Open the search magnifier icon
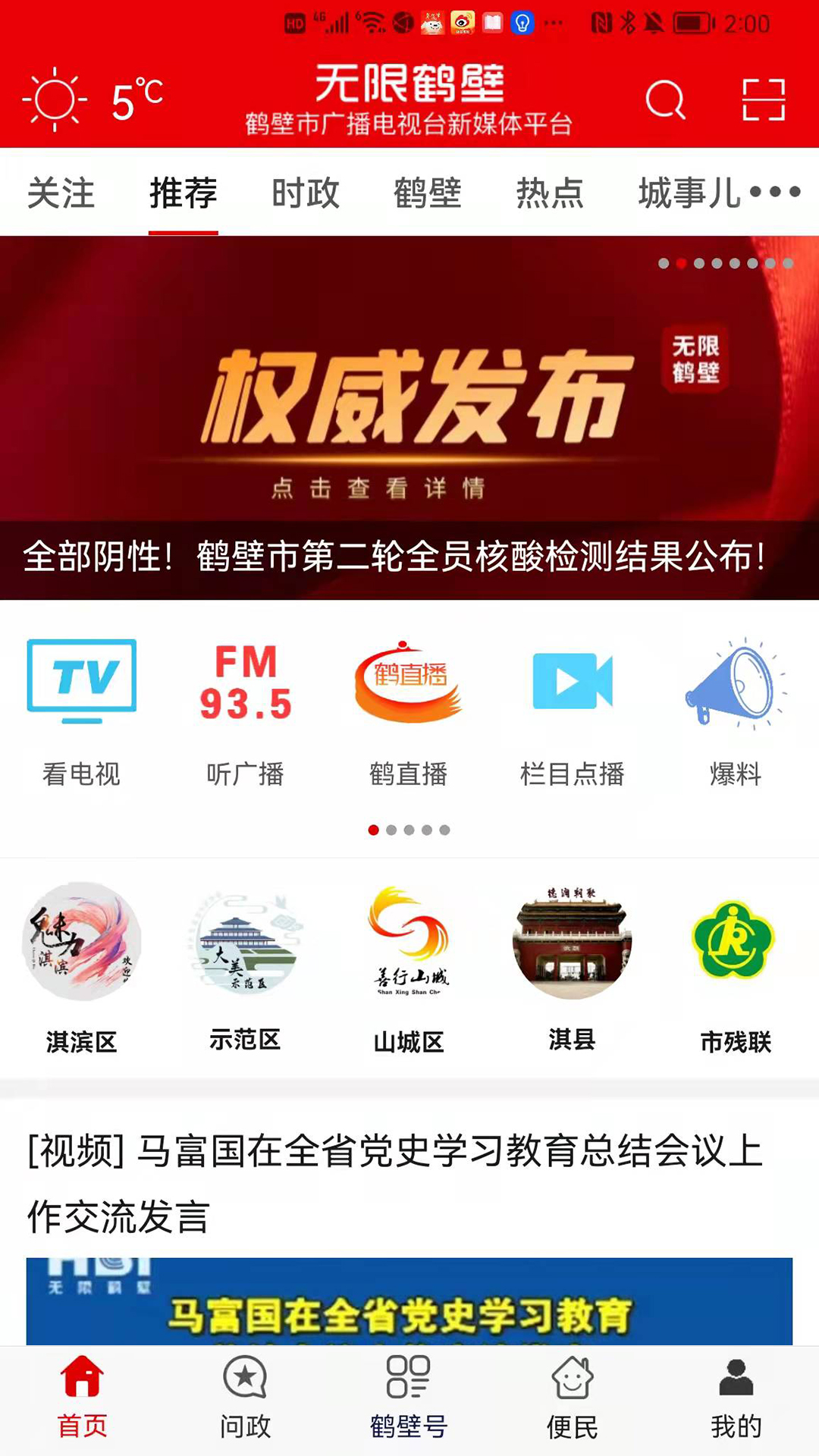Viewport: 819px width, 1456px height. tap(665, 99)
